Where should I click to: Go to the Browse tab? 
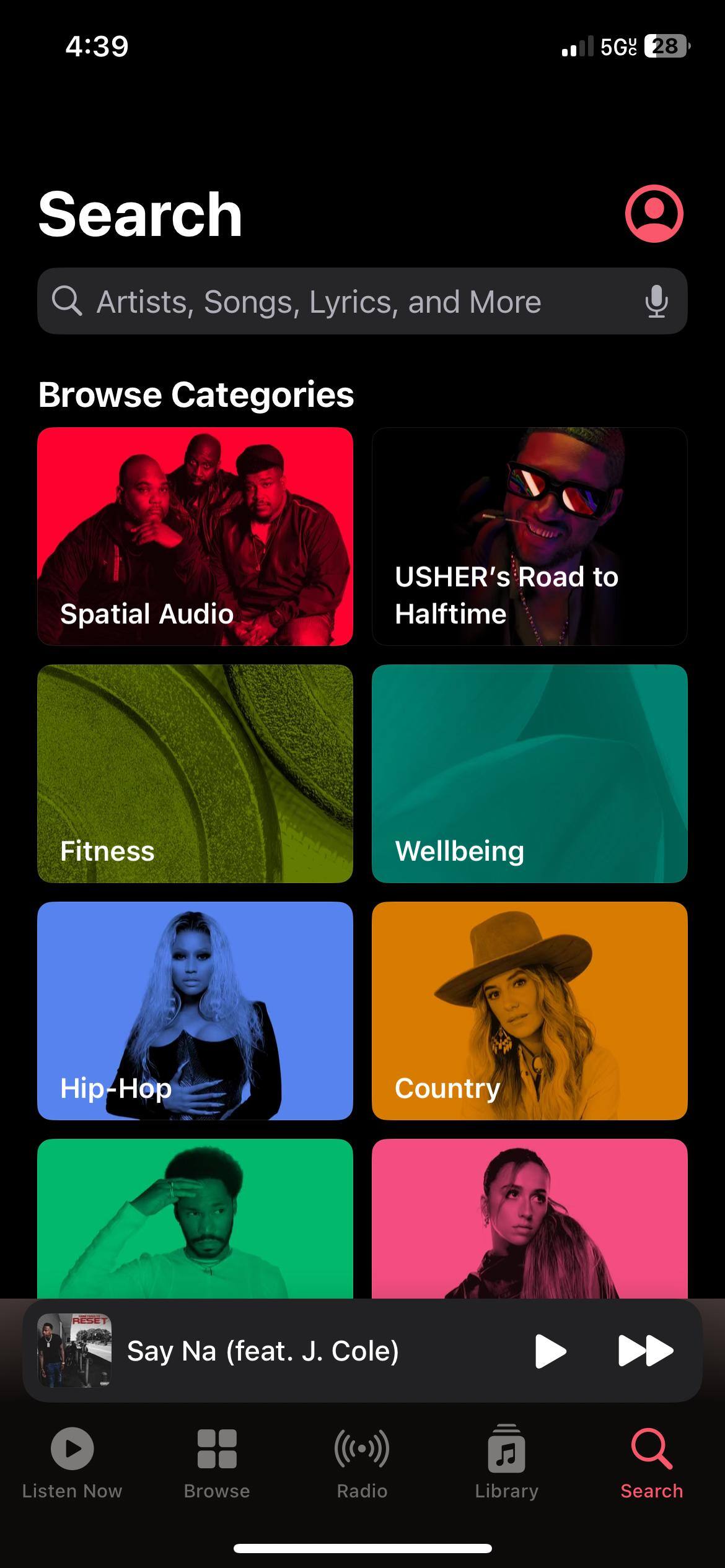(x=217, y=1461)
